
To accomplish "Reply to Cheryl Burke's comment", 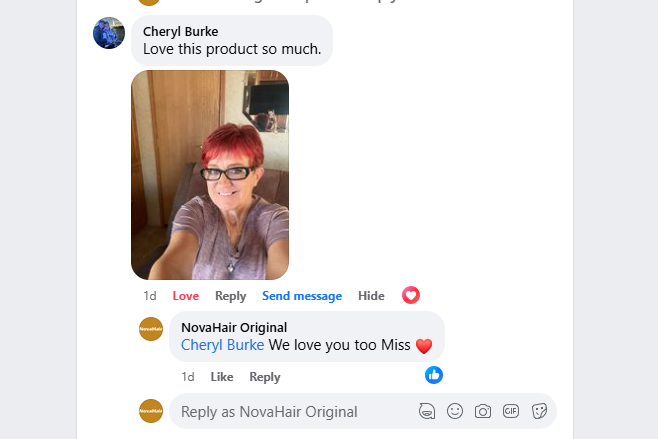I will [x=230, y=296].
